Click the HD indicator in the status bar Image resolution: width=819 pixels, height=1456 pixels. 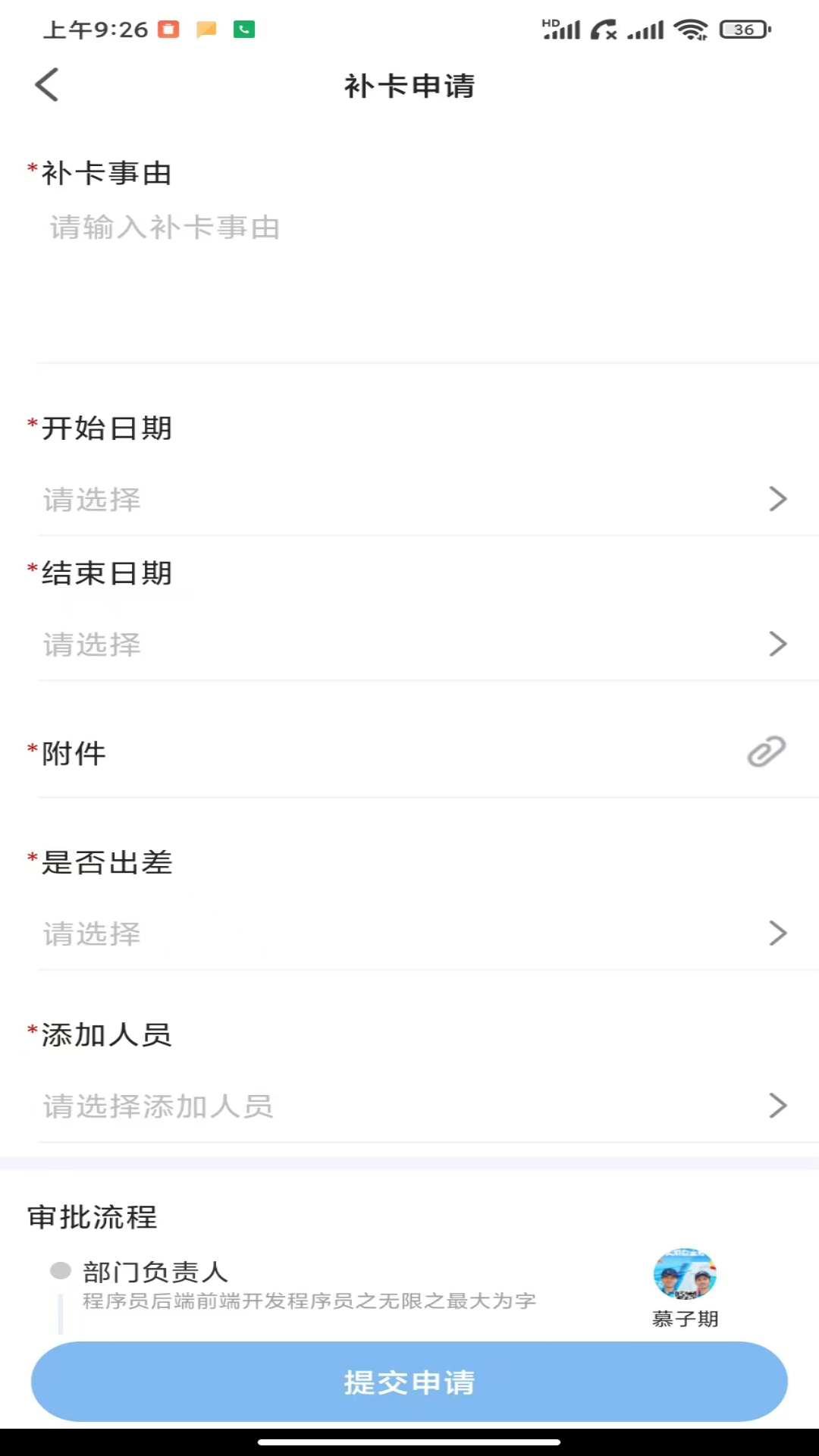coord(551,23)
